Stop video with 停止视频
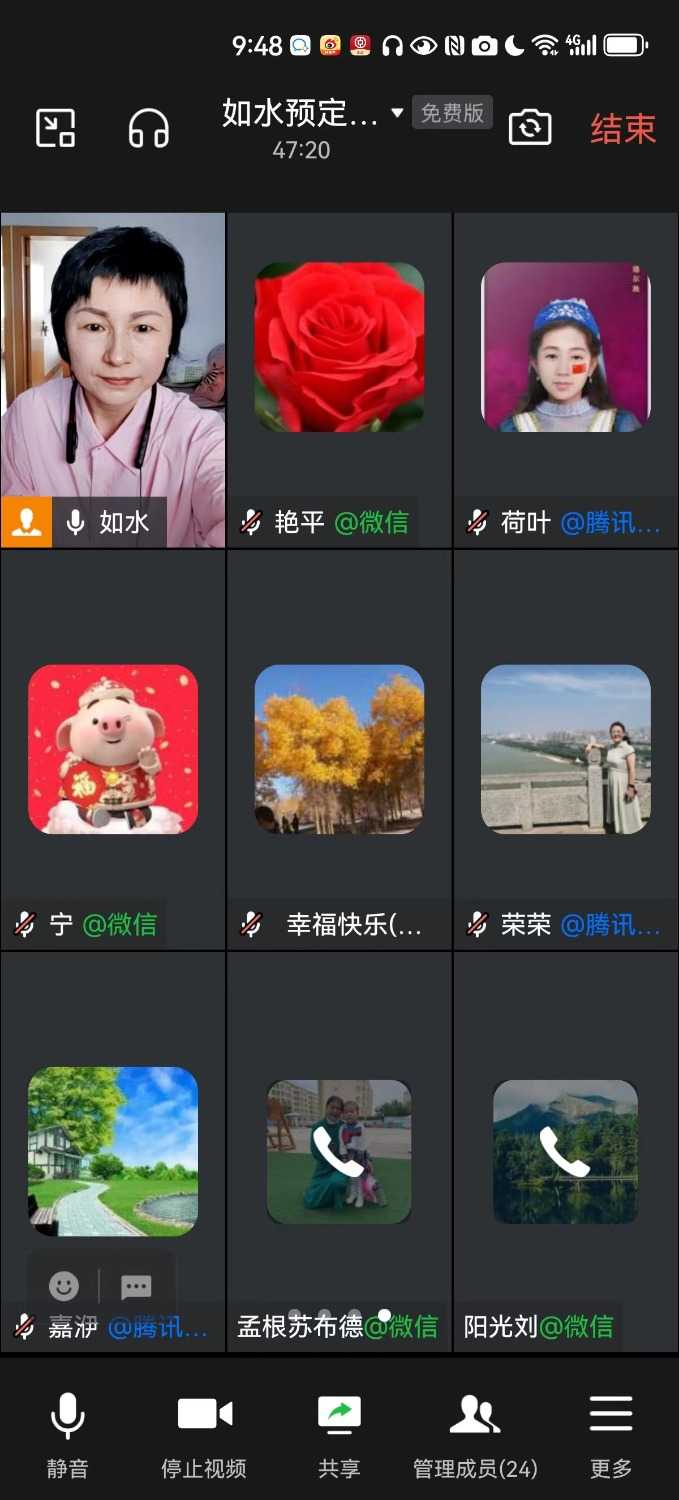 (204, 1435)
